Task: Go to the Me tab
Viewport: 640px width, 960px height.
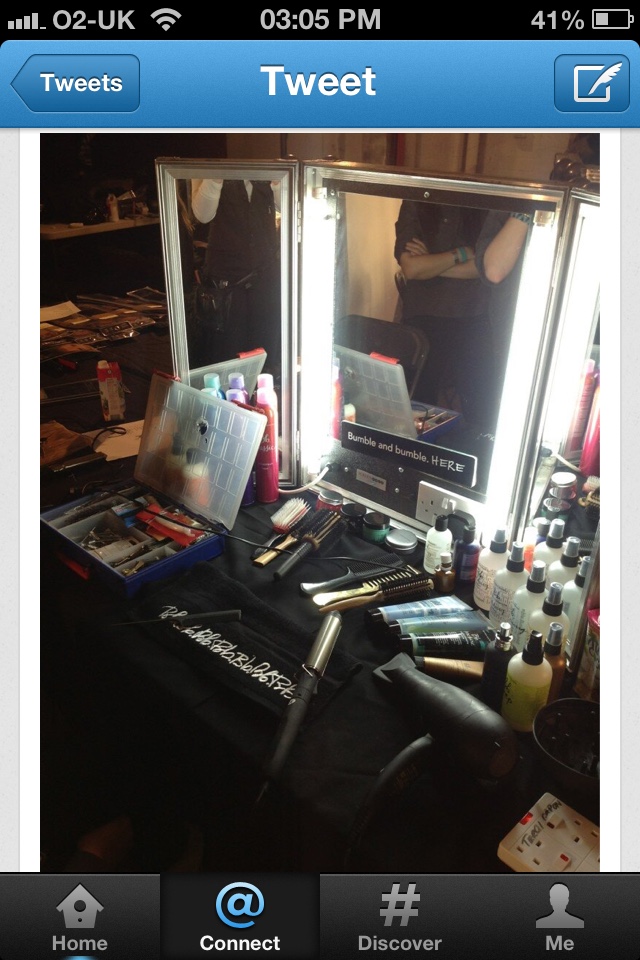Action: point(560,917)
